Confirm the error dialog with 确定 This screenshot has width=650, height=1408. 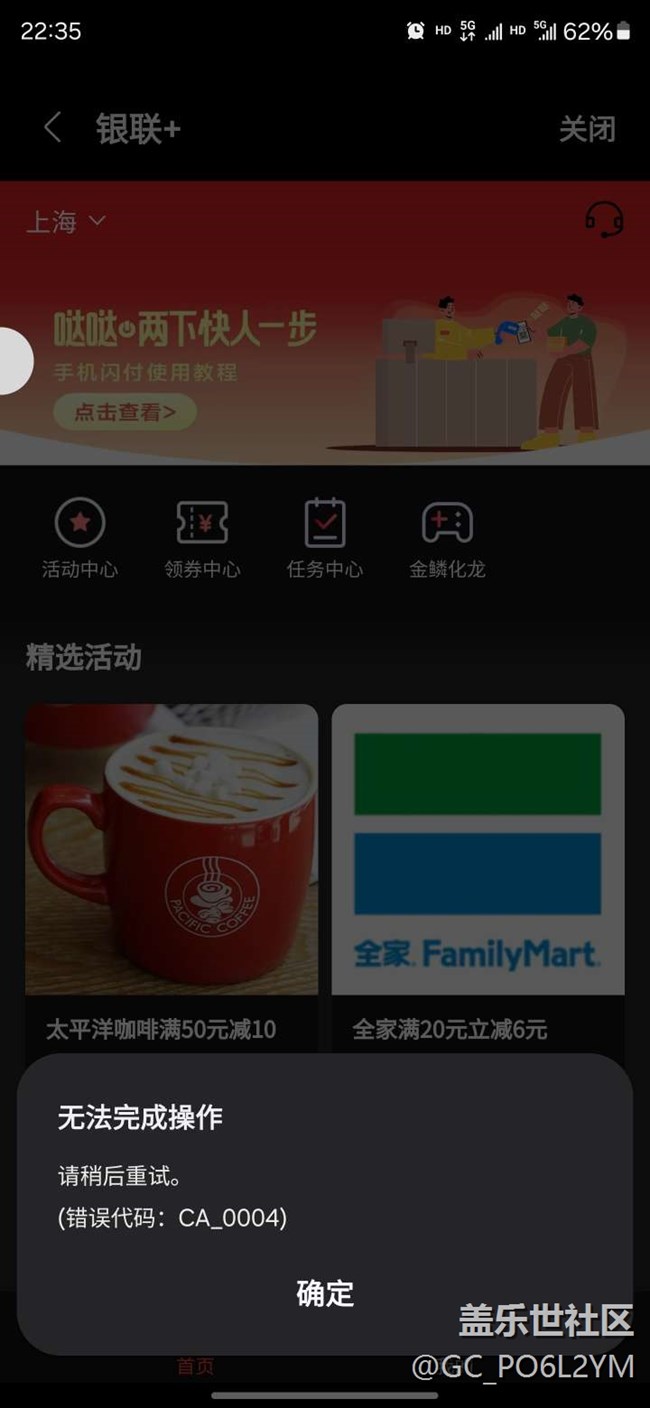[325, 1293]
